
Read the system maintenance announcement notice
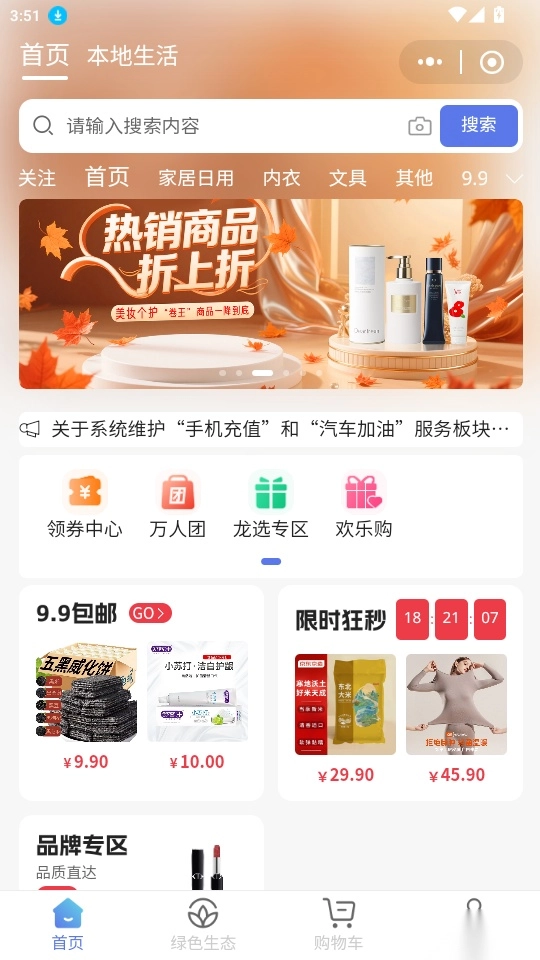(x=271, y=429)
